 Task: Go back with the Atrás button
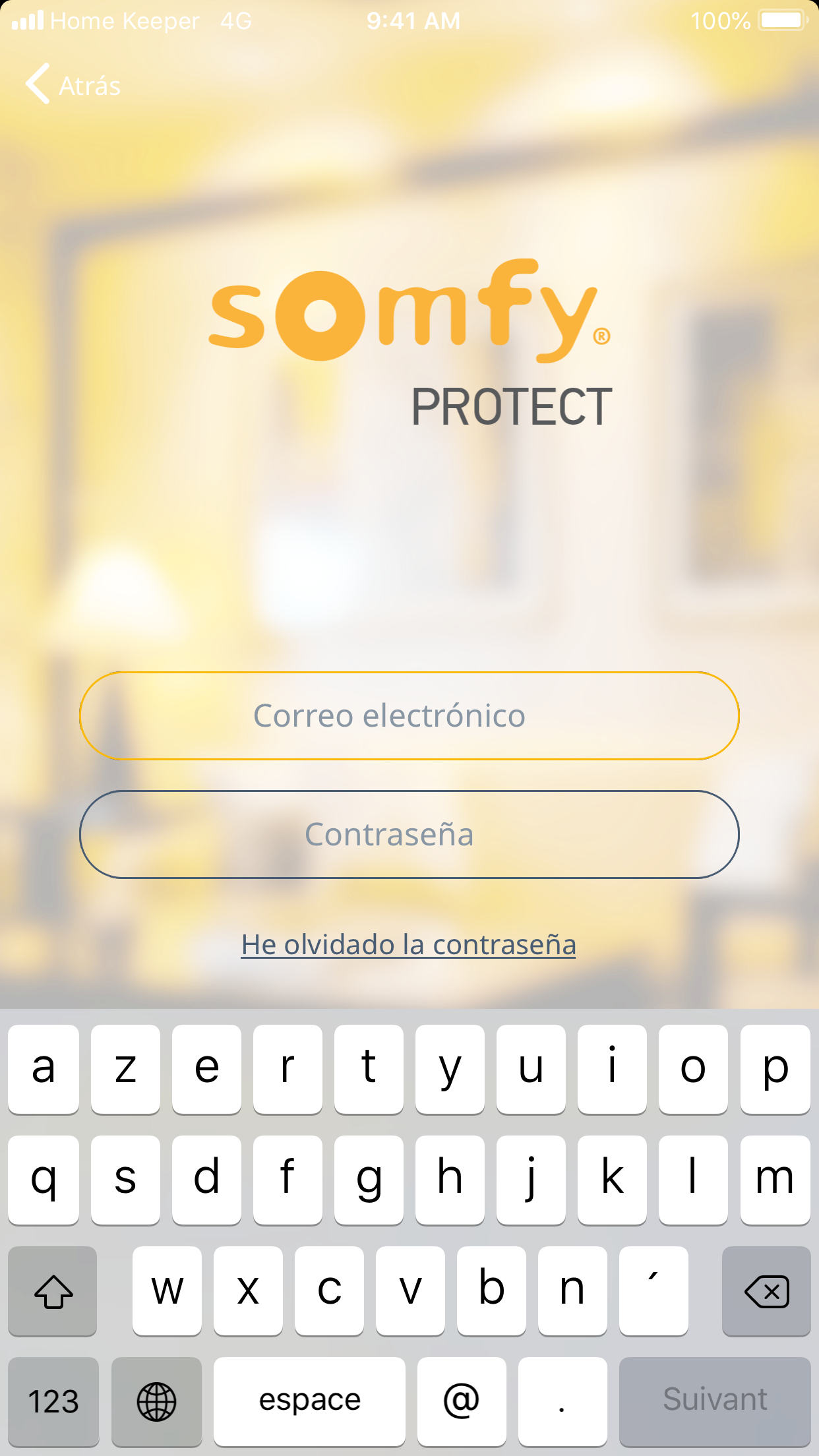(73, 84)
